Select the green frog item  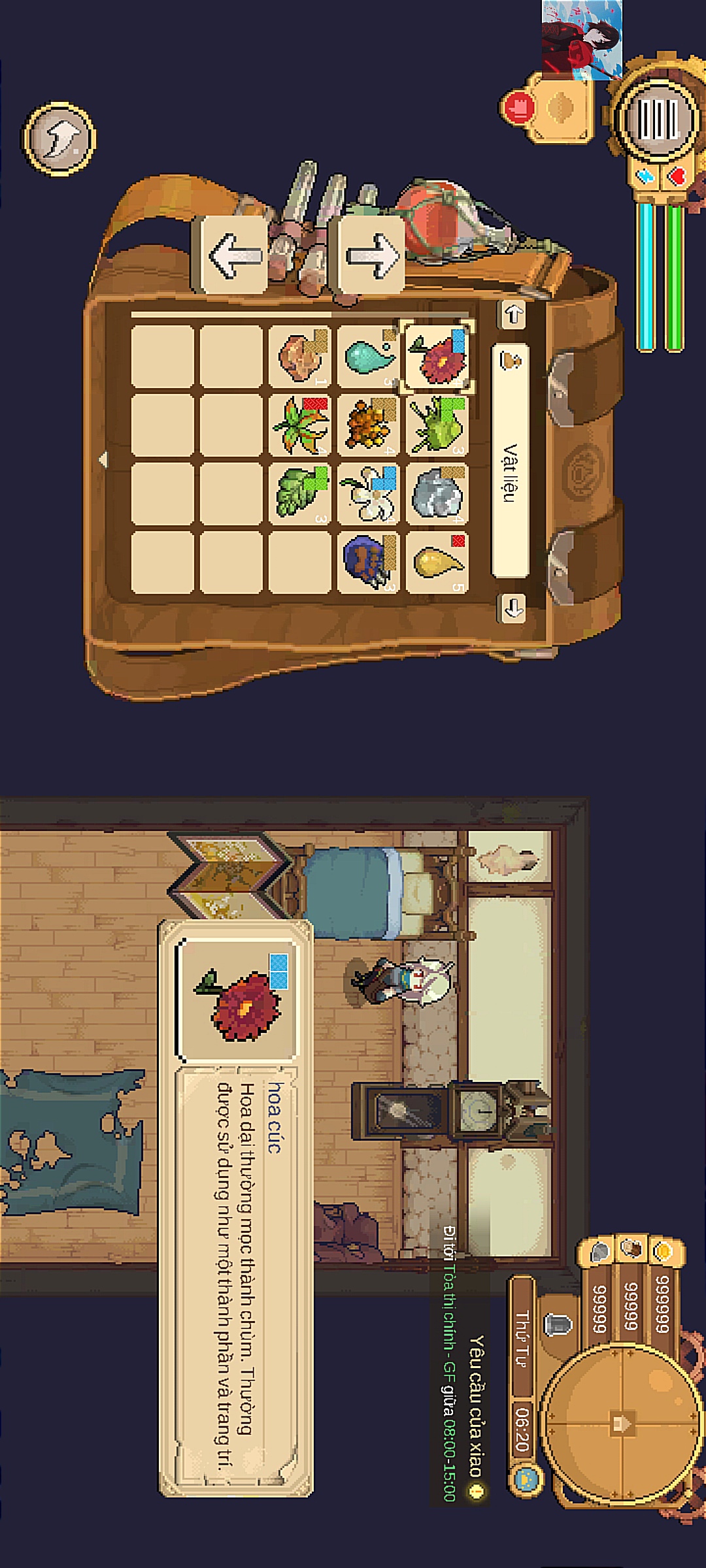point(437,425)
